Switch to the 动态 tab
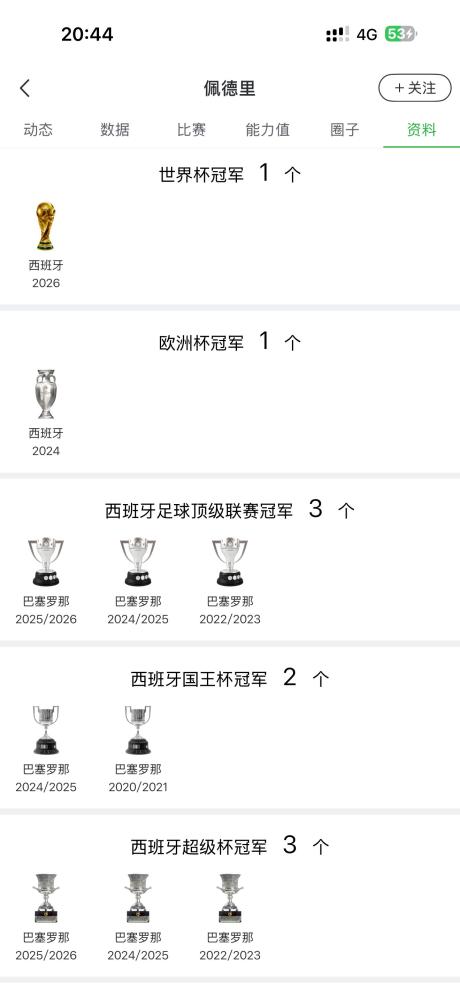Image resolution: width=460 pixels, height=999 pixels. (38, 130)
